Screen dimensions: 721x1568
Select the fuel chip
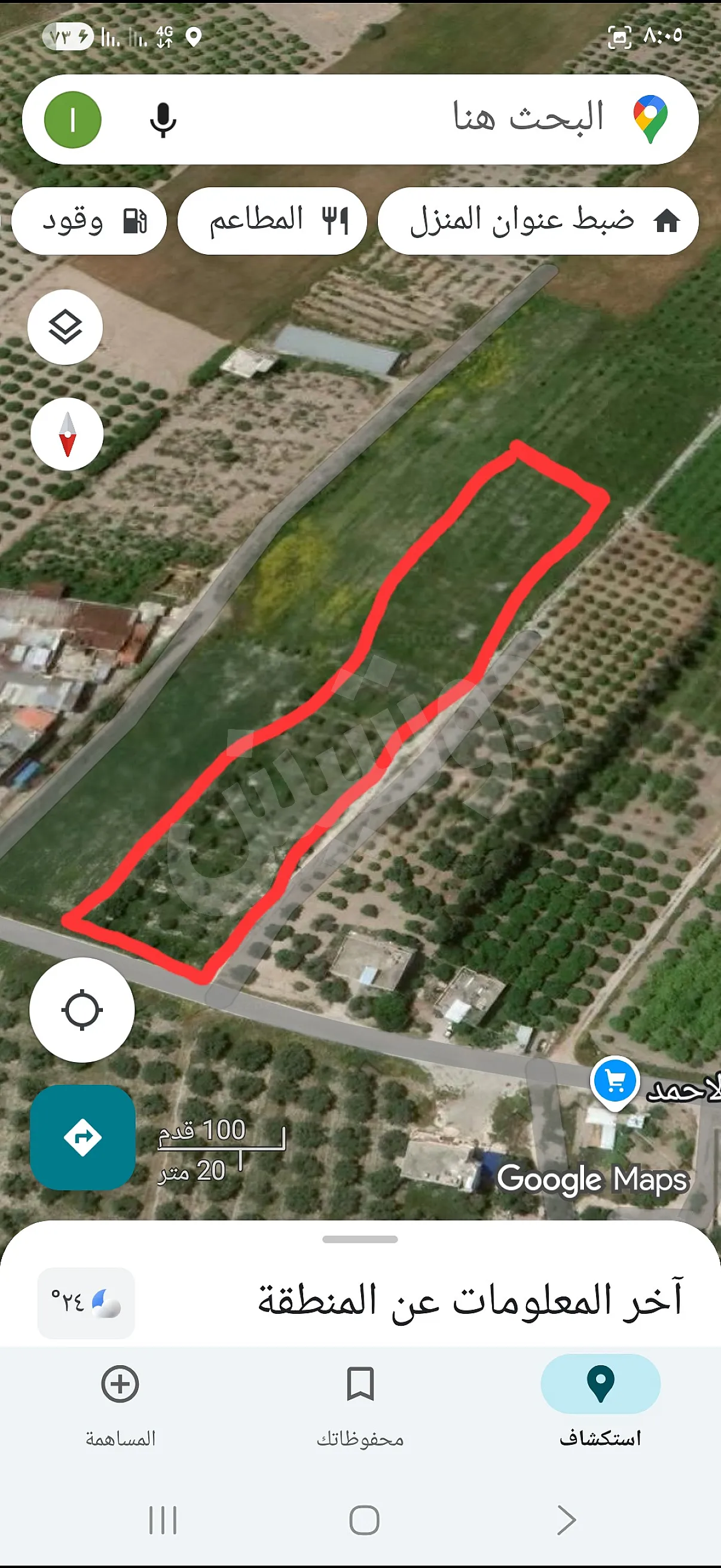coord(89,220)
